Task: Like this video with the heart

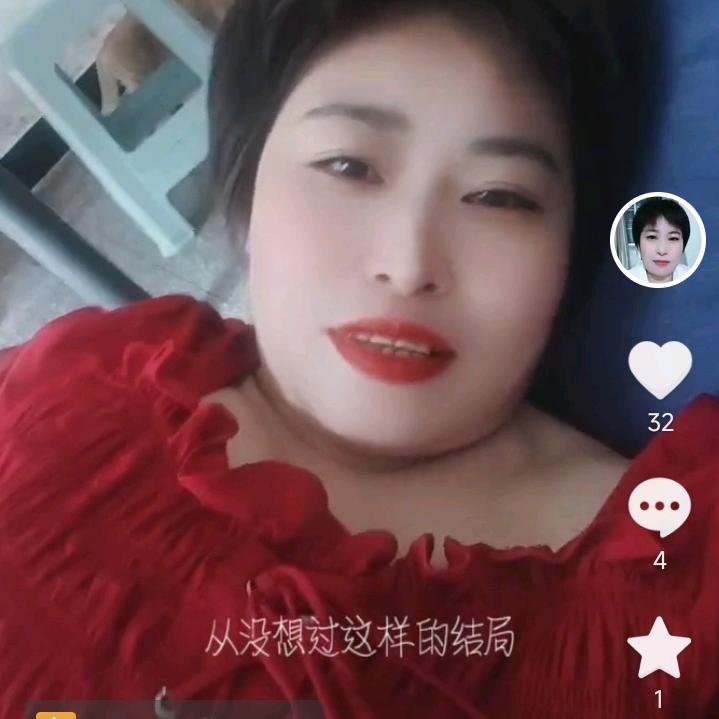Action: click(x=660, y=369)
